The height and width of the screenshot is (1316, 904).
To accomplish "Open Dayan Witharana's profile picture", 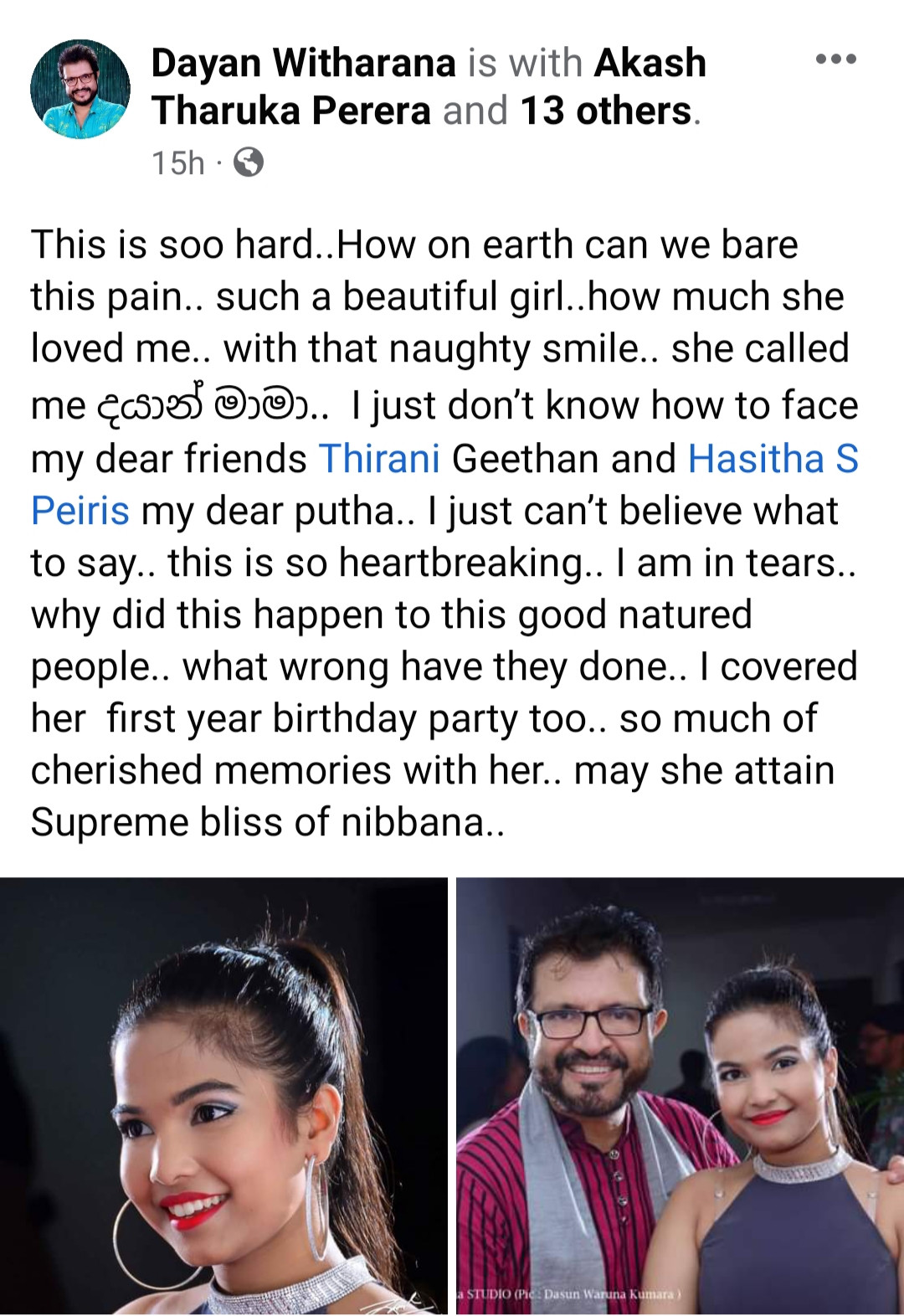I will click(x=80, y=90).
